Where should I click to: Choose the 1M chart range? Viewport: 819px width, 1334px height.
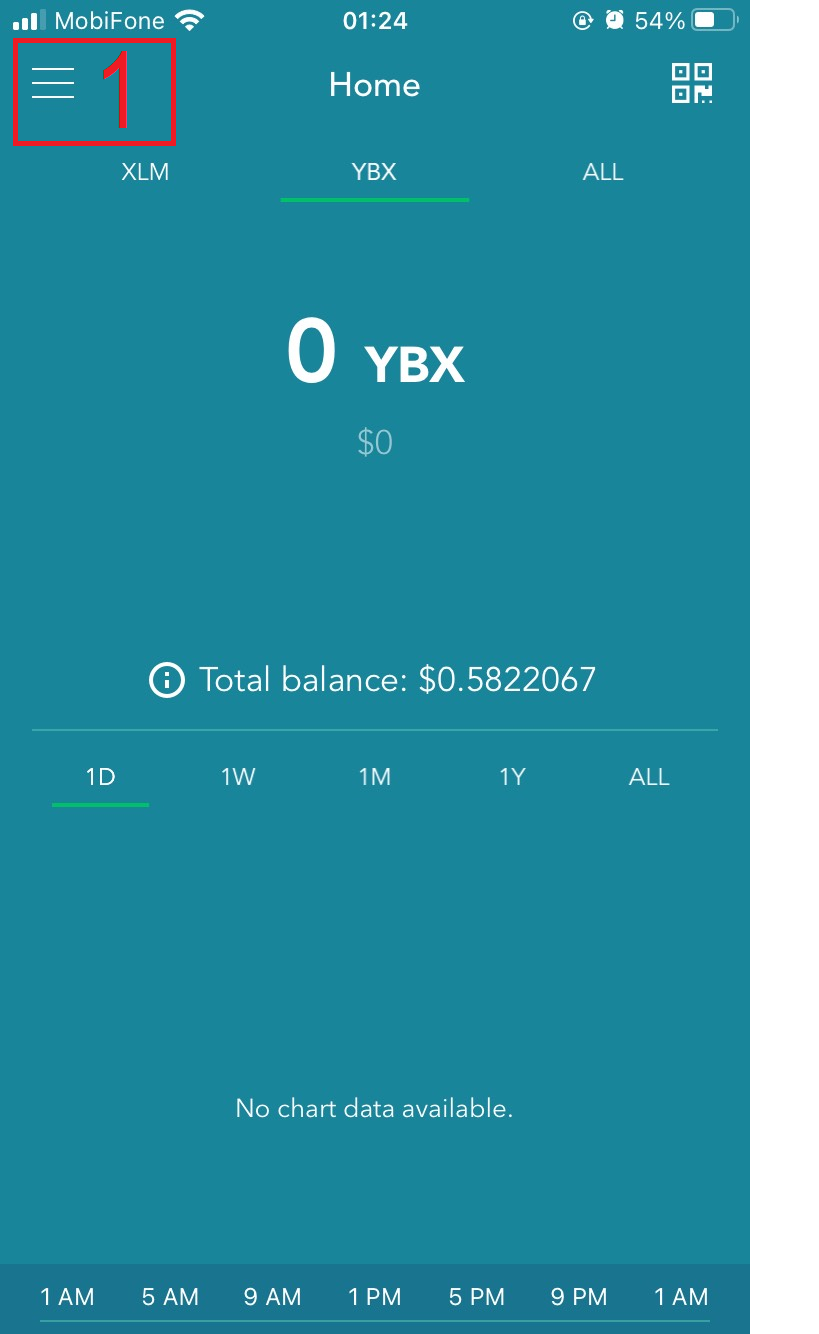pyautogui.click(x=375, y=777)
